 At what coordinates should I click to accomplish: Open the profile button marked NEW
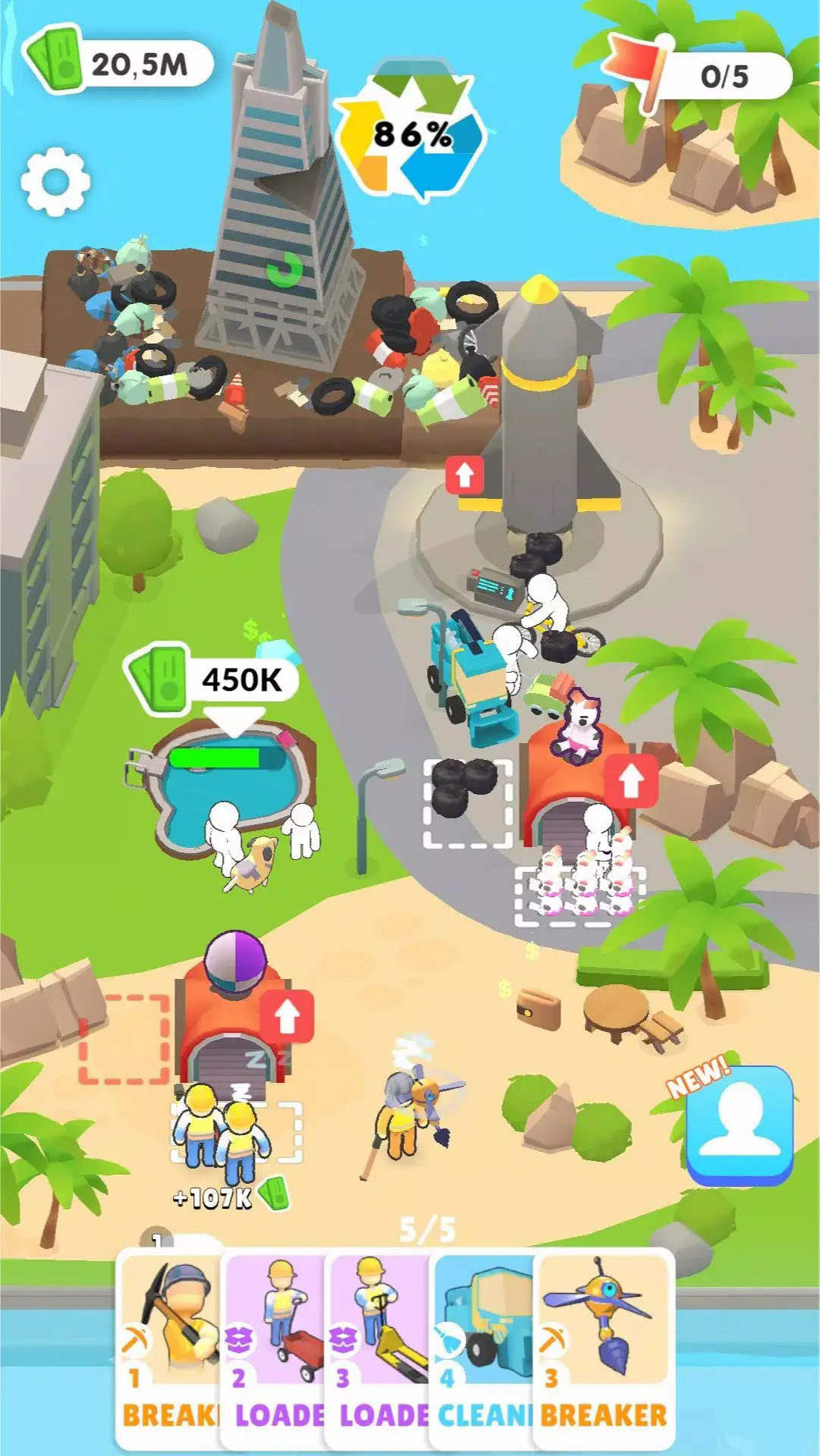739,1124
